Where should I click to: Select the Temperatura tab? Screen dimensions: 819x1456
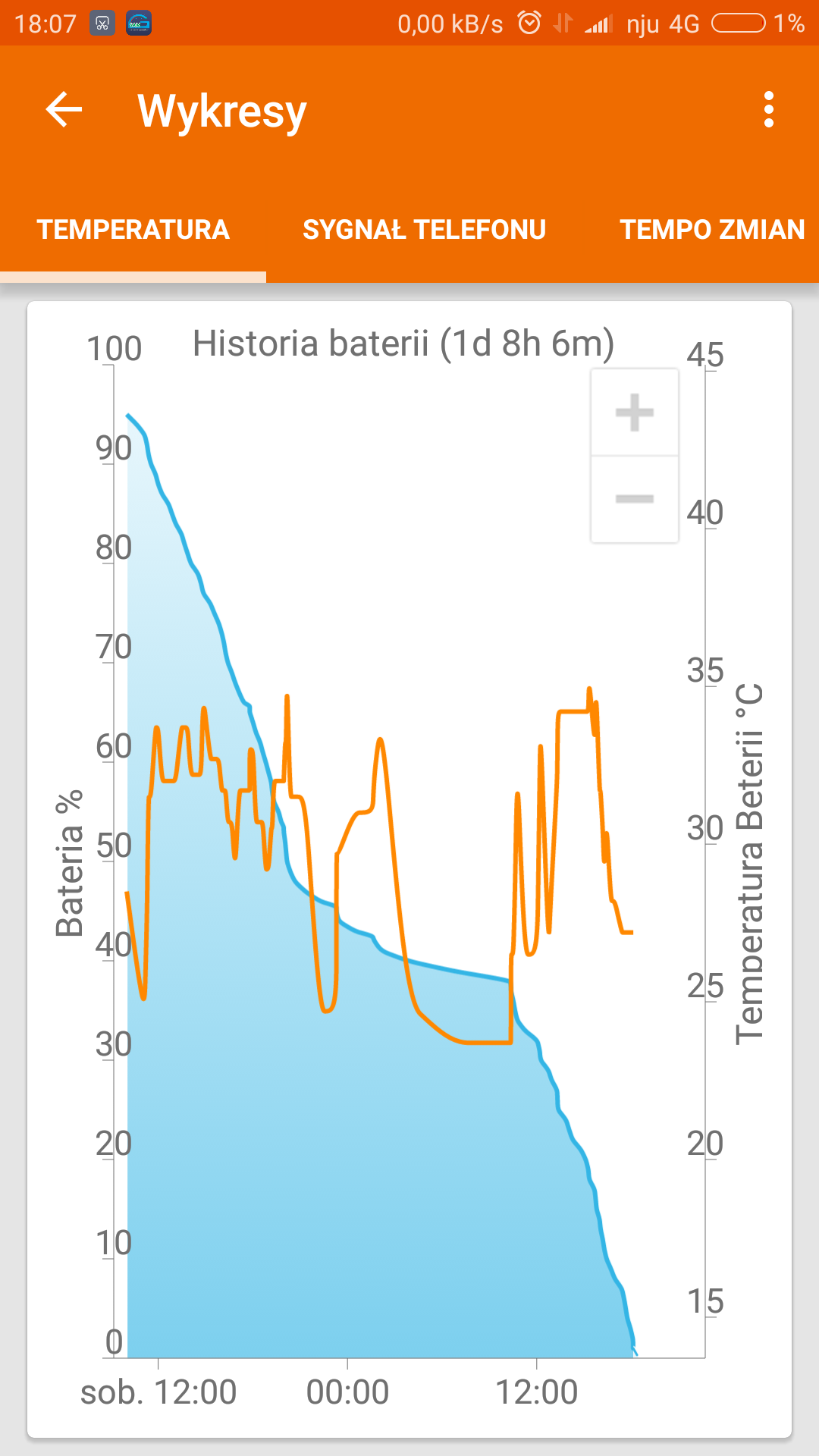pyautogui.click(x=133, y=230)
